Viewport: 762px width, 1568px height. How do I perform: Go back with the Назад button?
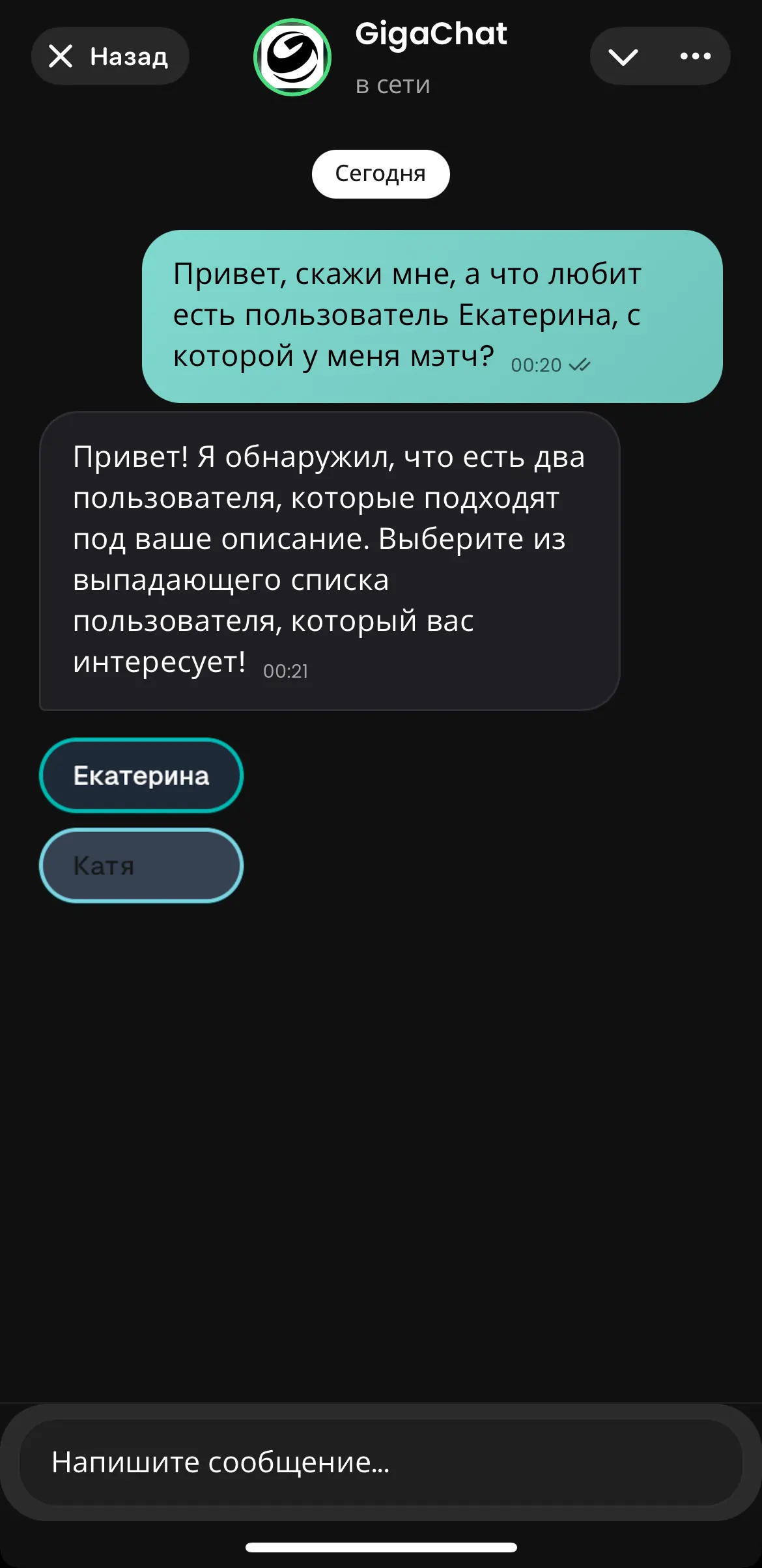[110, 57]
